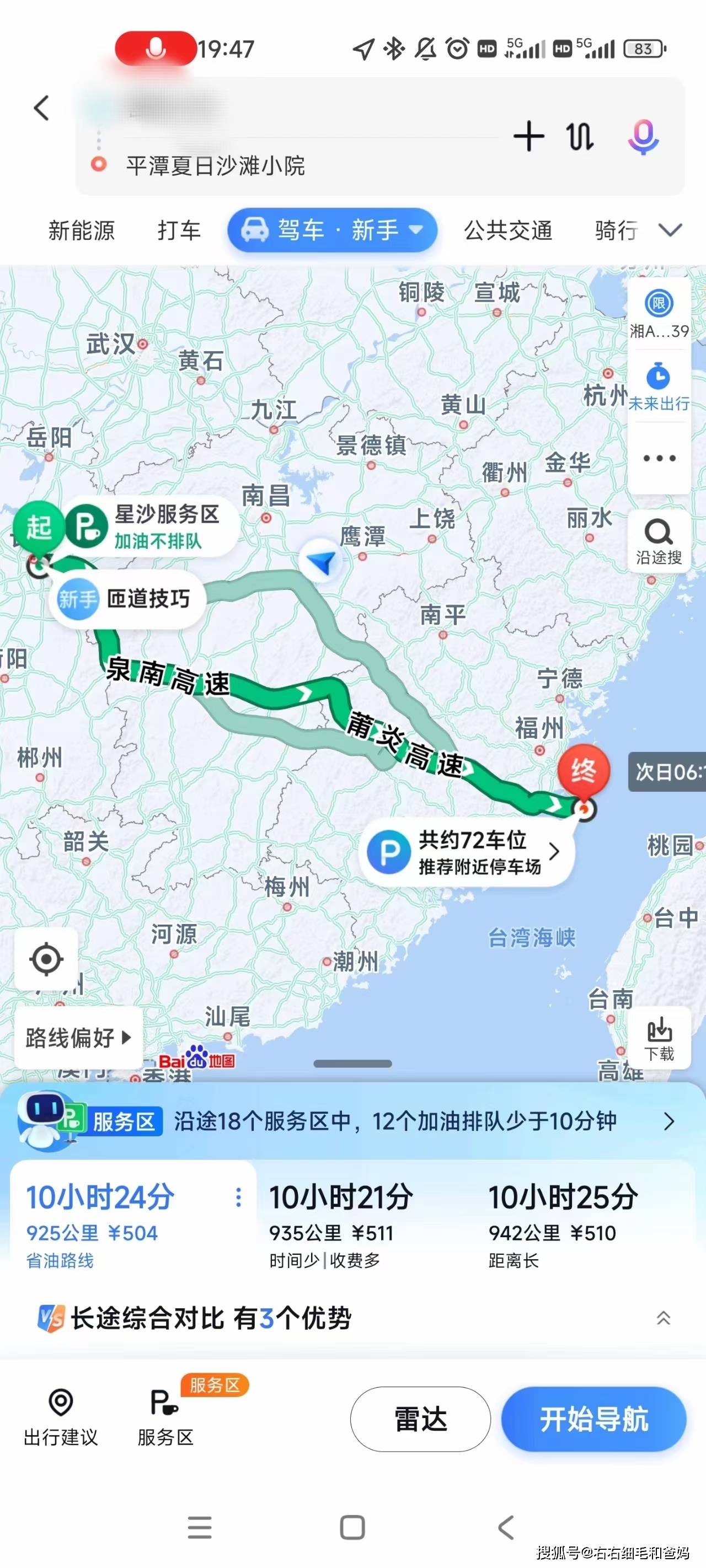
Task: Edit destination 平潭夏日沙滩小院
Action: pos(216,165)
